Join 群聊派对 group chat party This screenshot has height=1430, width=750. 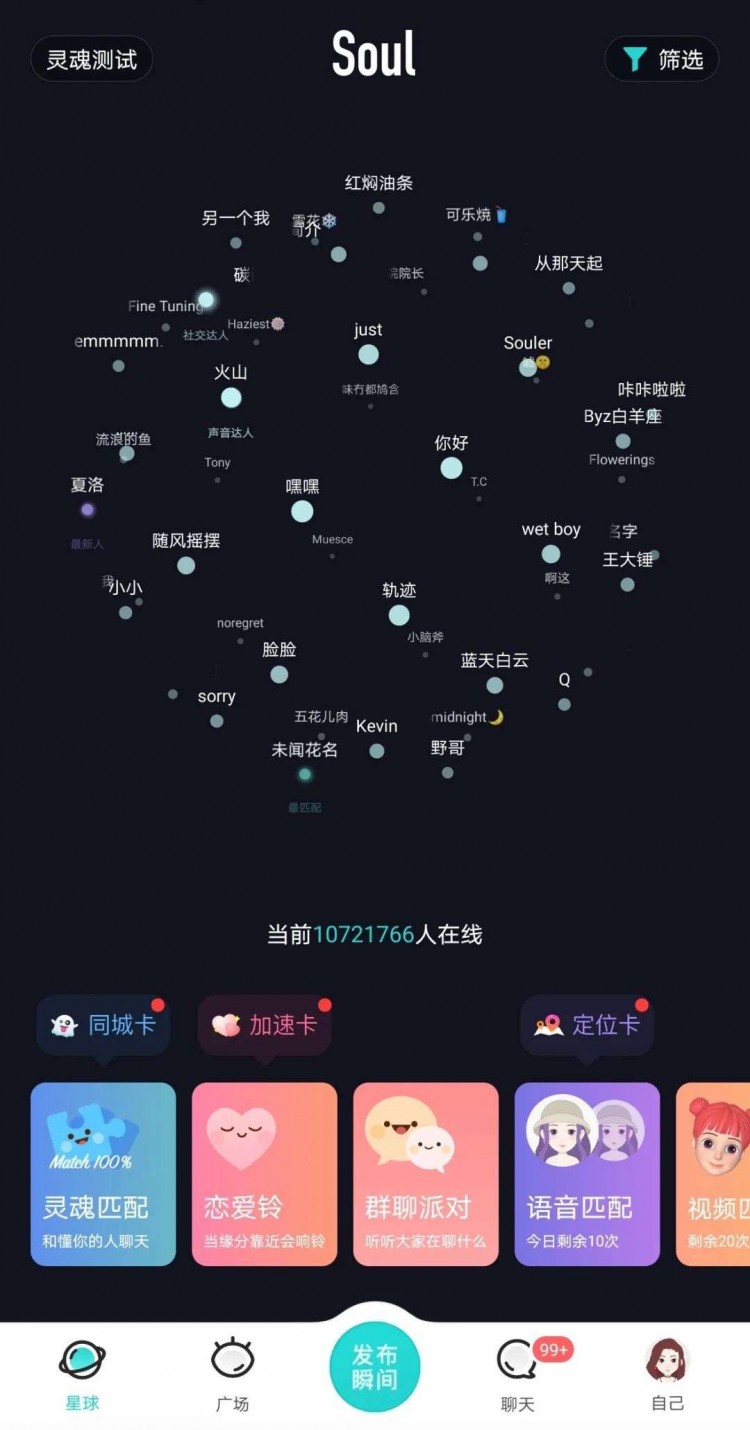425,1172
